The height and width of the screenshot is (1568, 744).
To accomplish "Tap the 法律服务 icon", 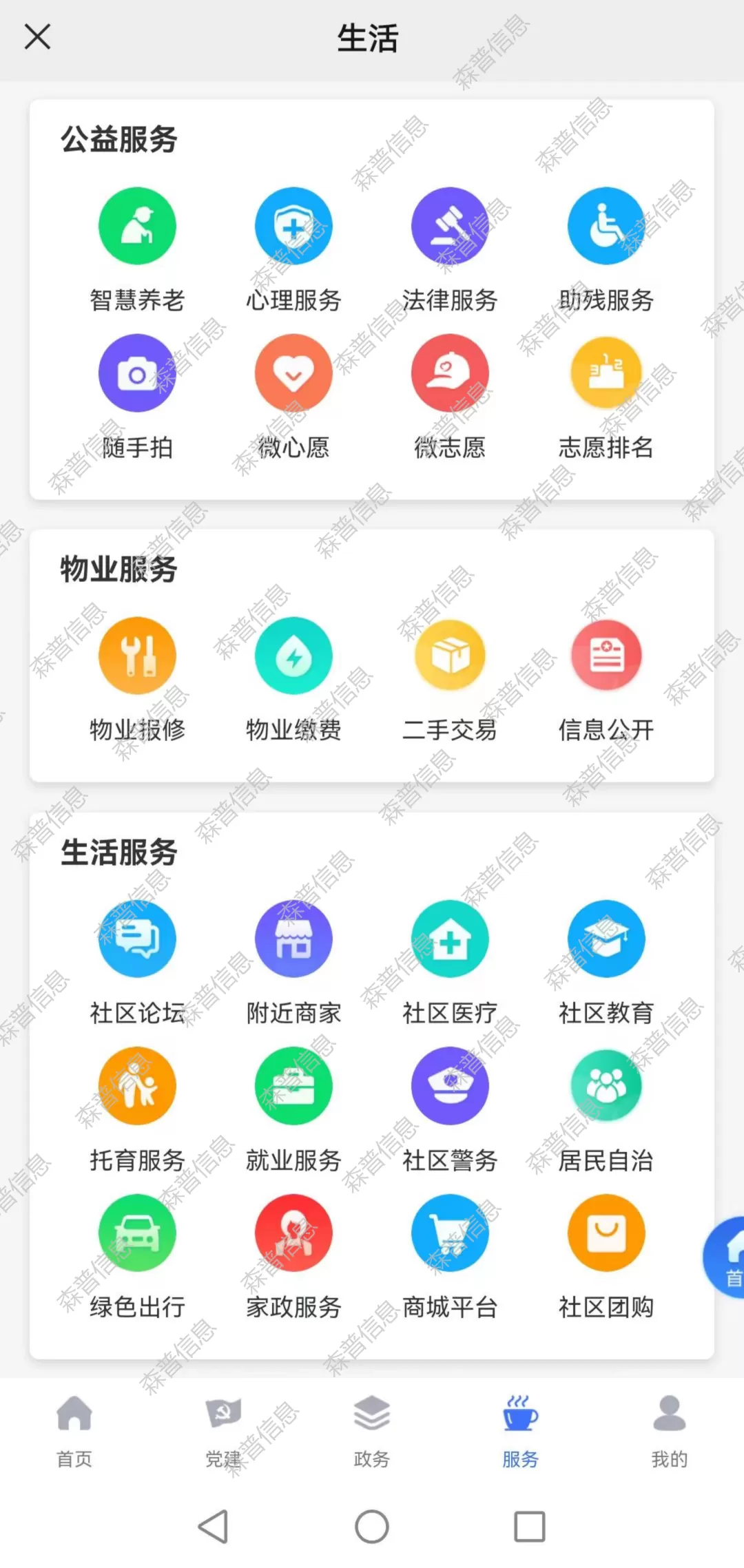I will pos(450,226).
